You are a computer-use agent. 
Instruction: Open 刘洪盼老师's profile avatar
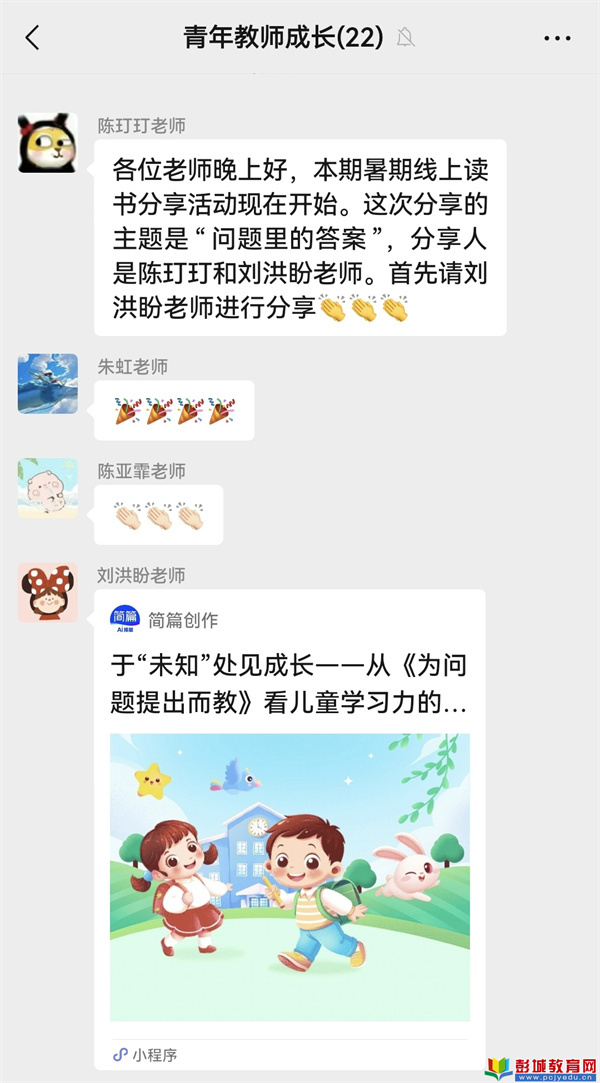point(47,593)
